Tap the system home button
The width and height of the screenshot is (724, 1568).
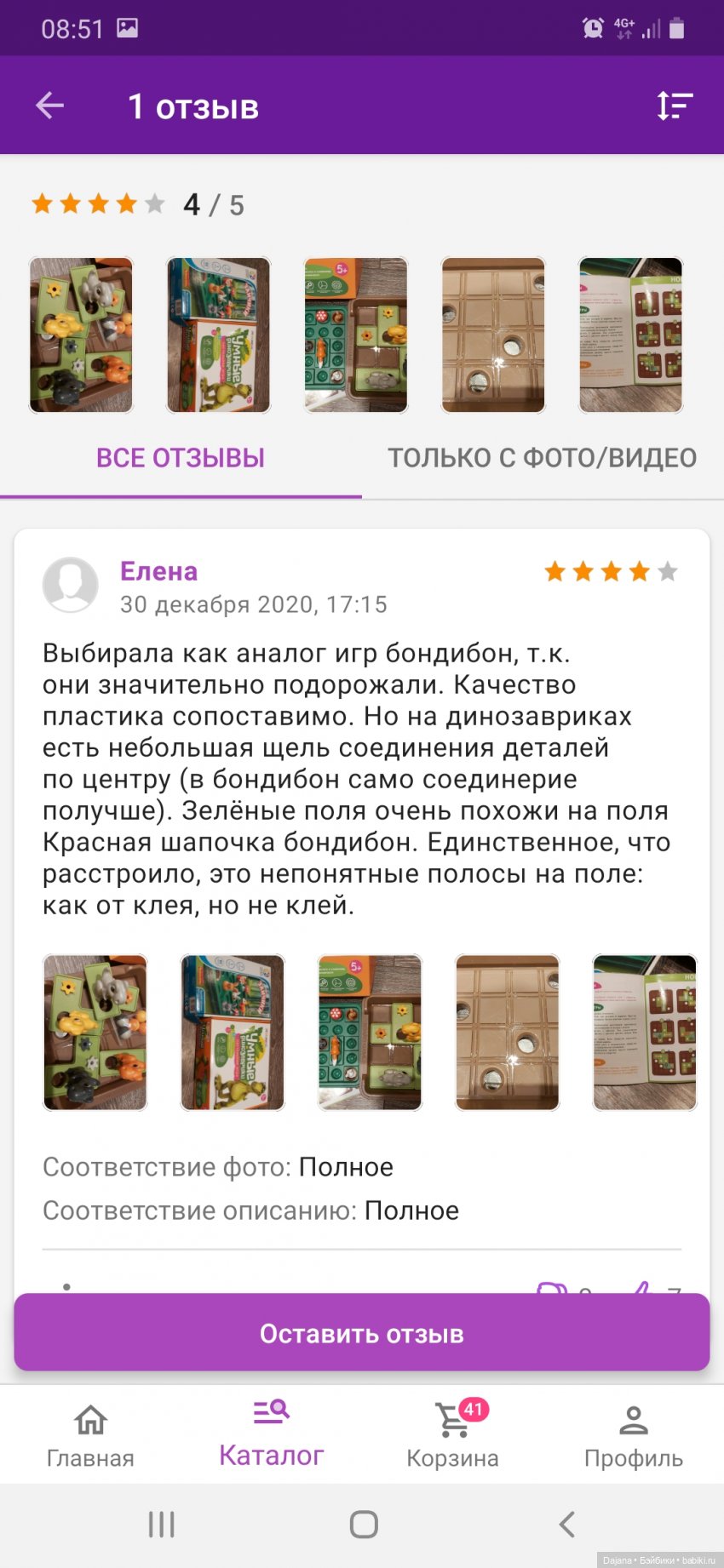[364, 1524]
